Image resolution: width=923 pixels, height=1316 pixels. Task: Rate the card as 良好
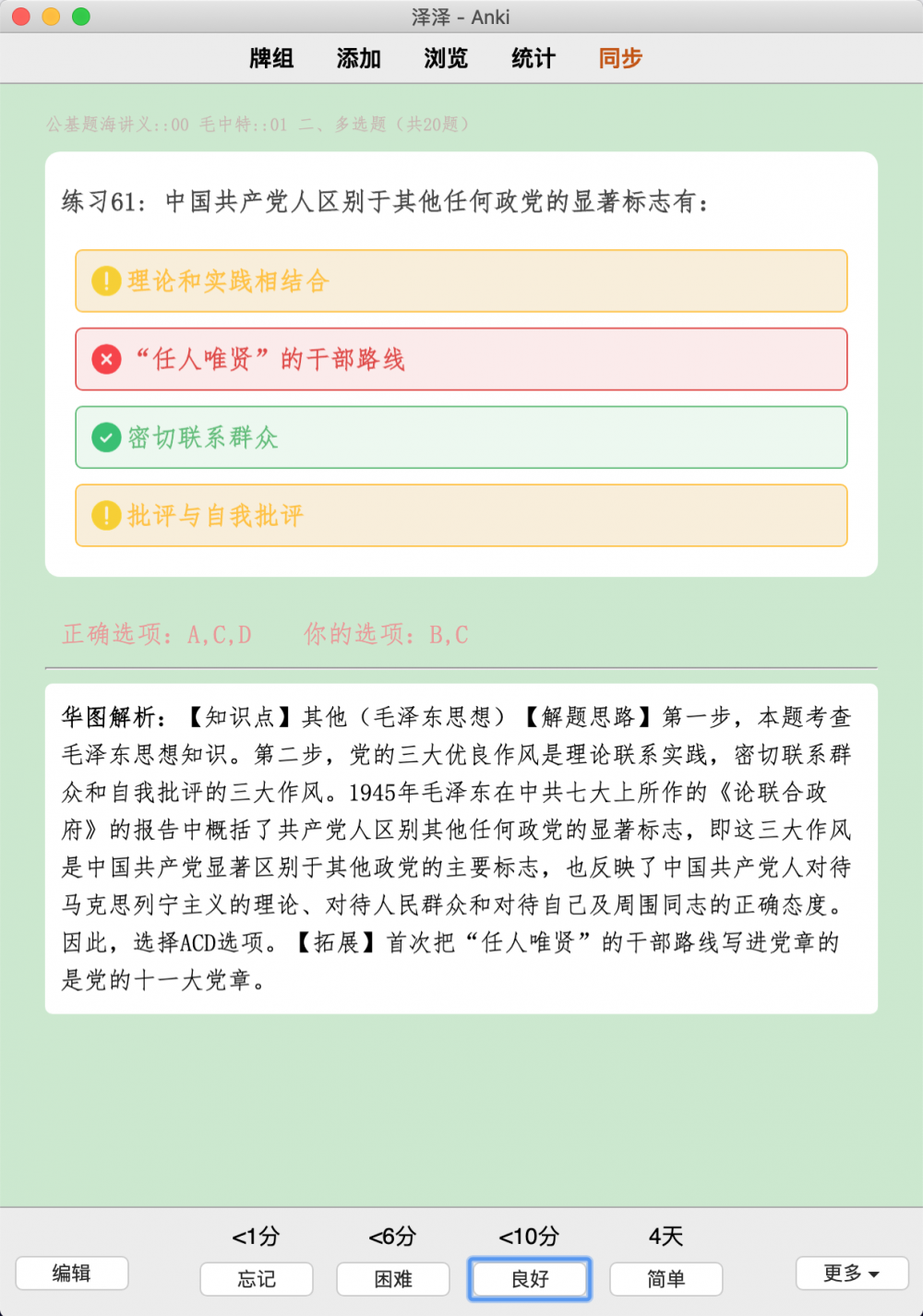[530, 1279]
